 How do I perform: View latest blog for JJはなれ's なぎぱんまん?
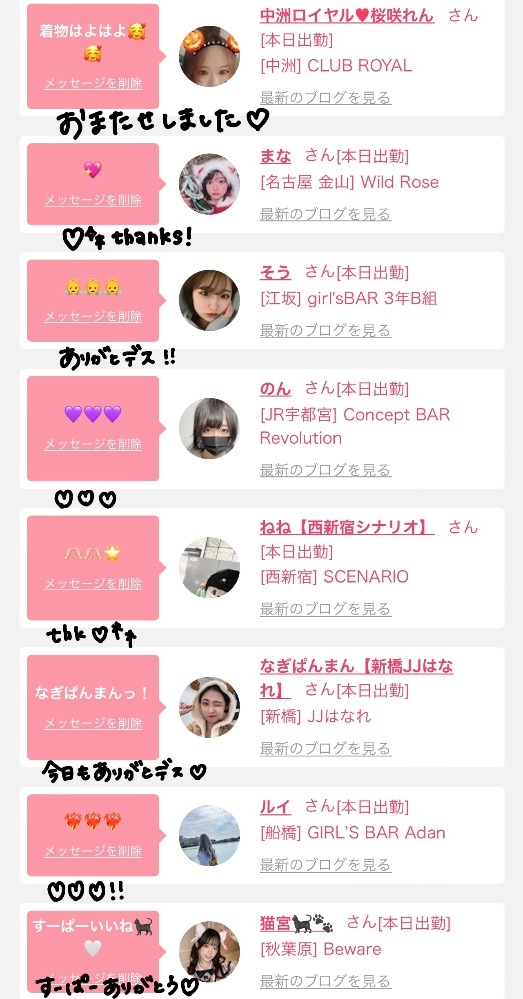[325, 749]
